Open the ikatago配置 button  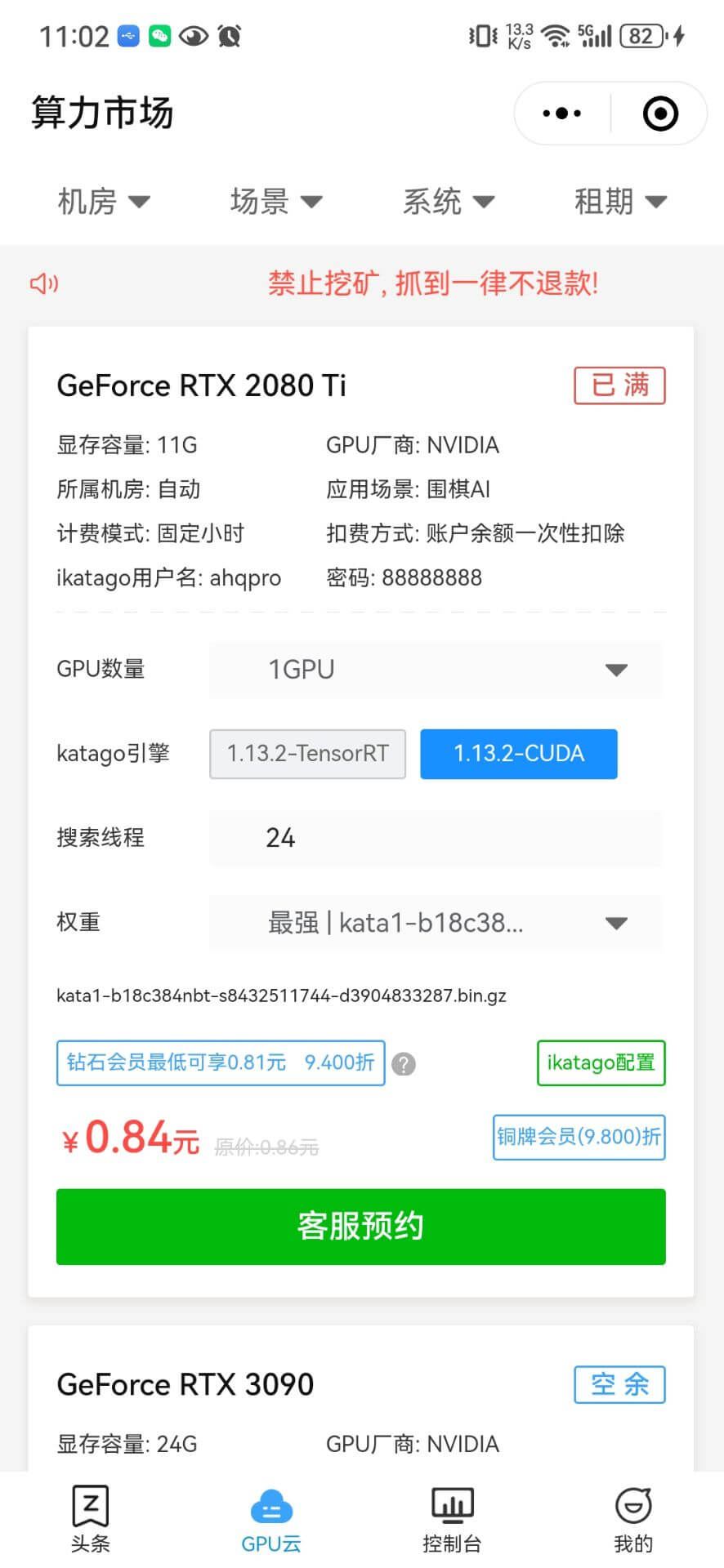point(601,1062)
